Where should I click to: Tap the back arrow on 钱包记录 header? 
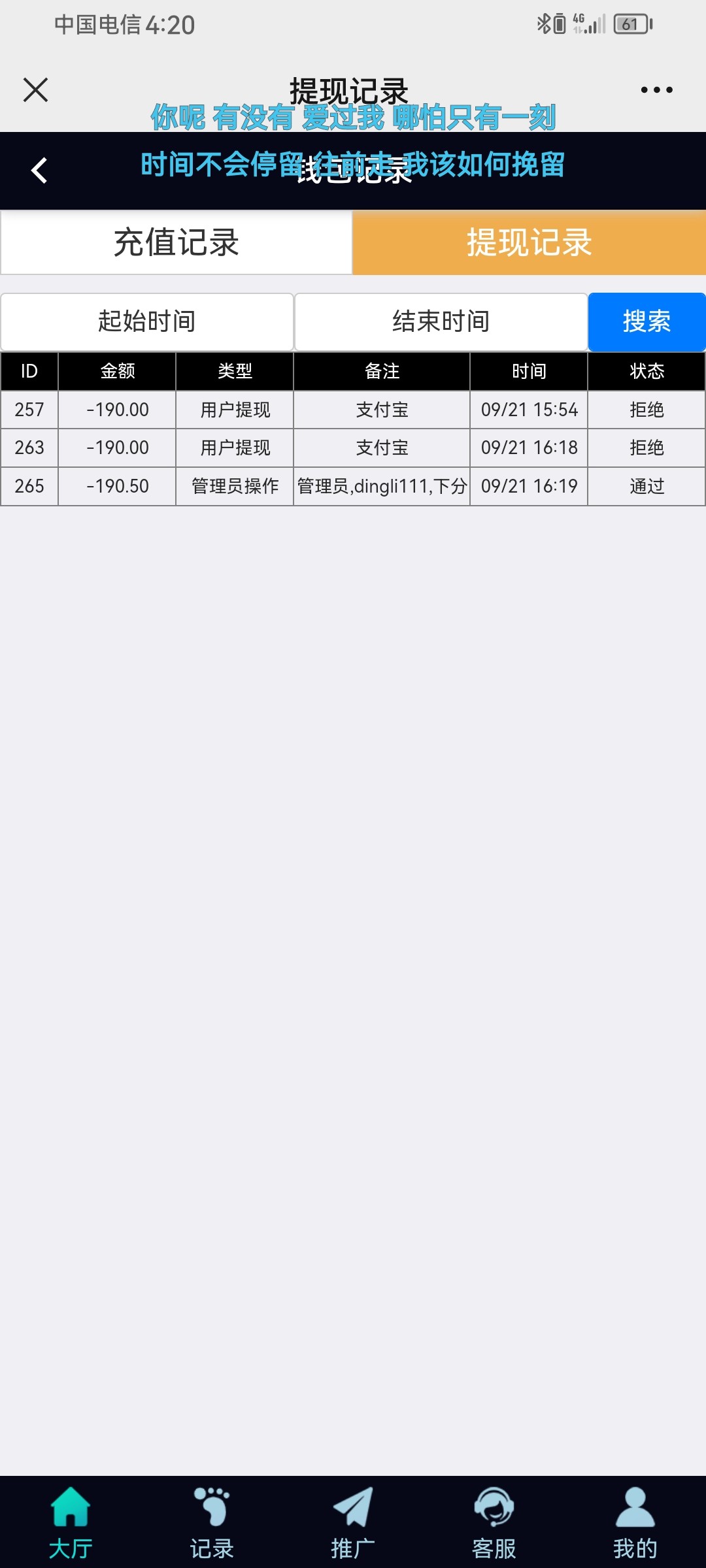click(x=39, y=171)
